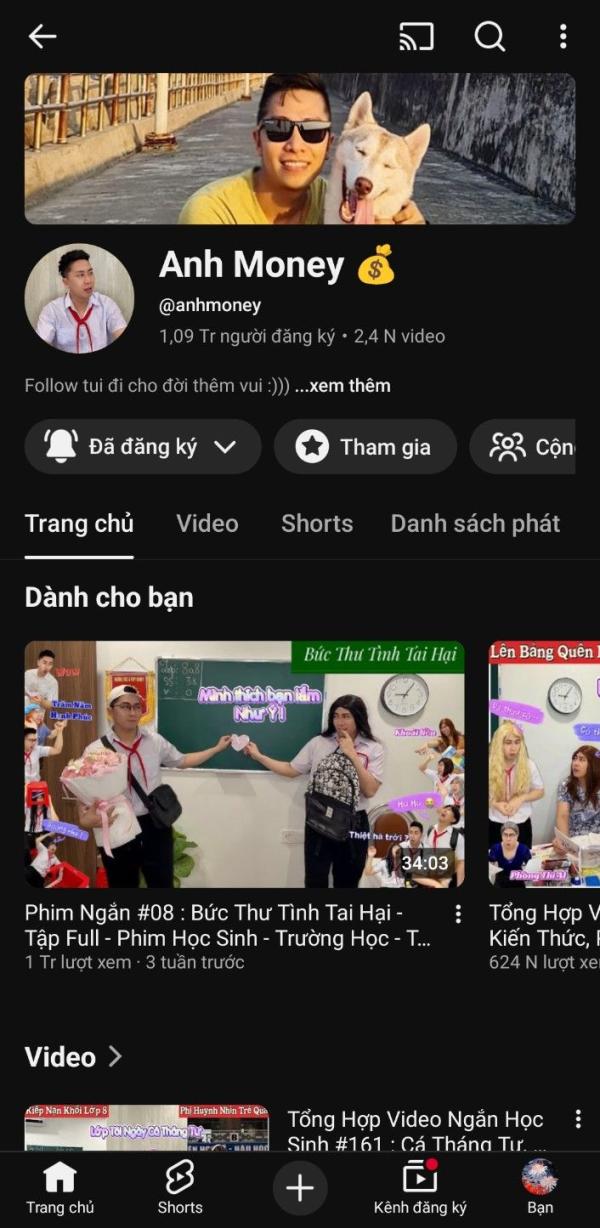Image resolution: width=600 pixels, height=1228 pixels.
Task: Open Shorts from the bottom navigation
Action: (180, 1188)
